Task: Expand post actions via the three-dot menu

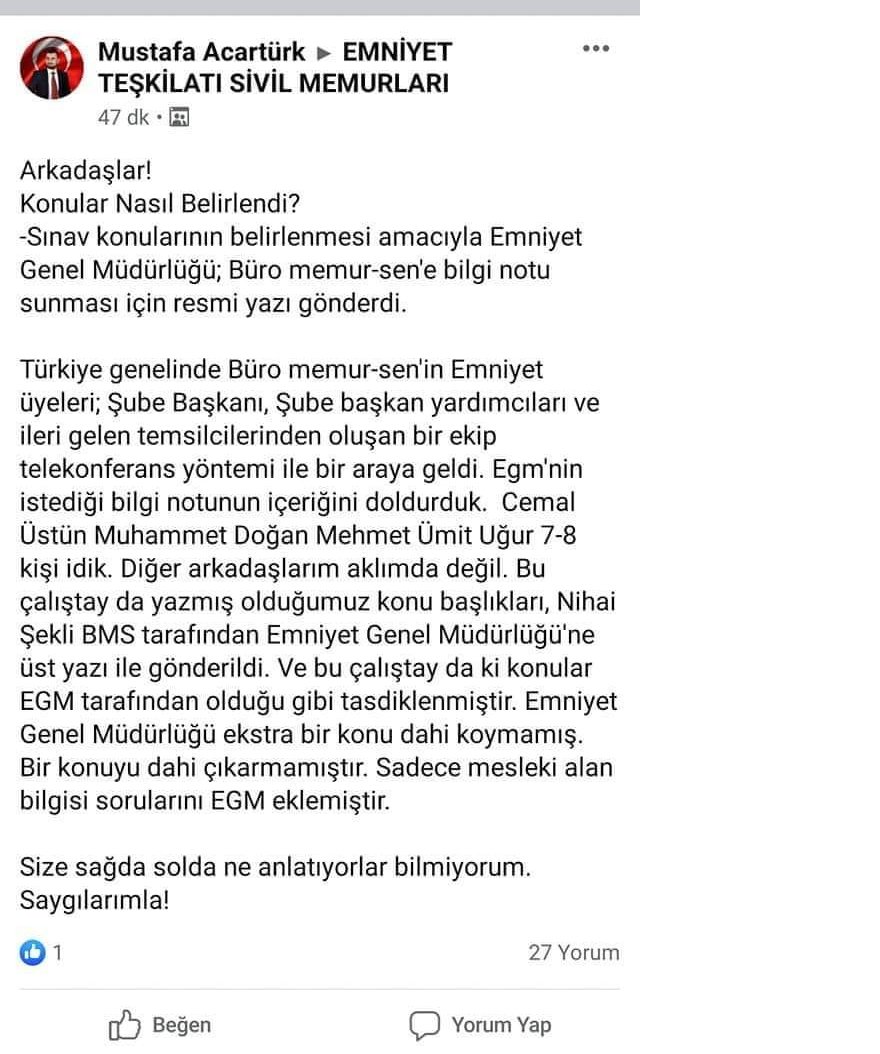Action: coord(597,46)
